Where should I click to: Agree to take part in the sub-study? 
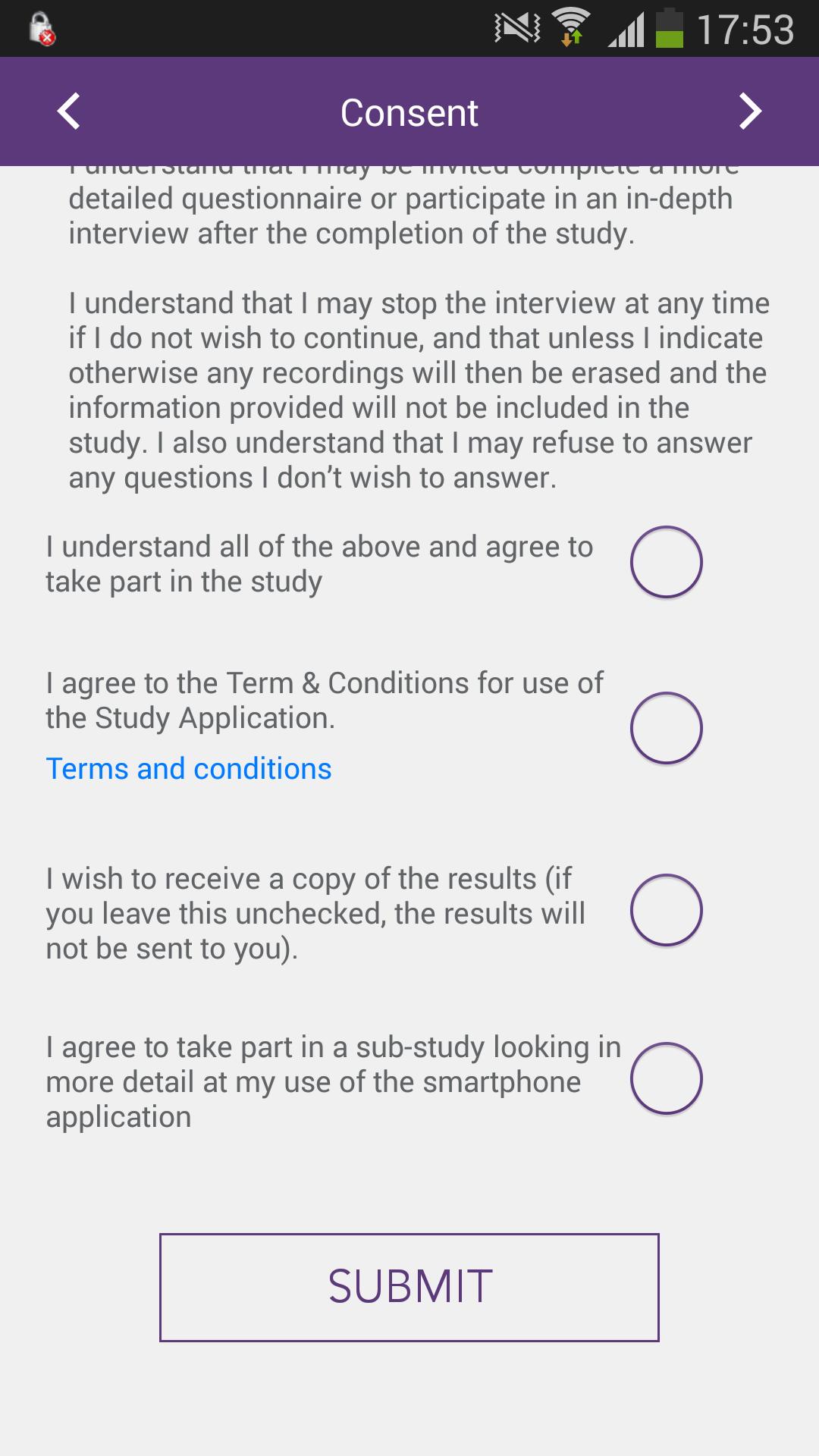coord(666,1078)
